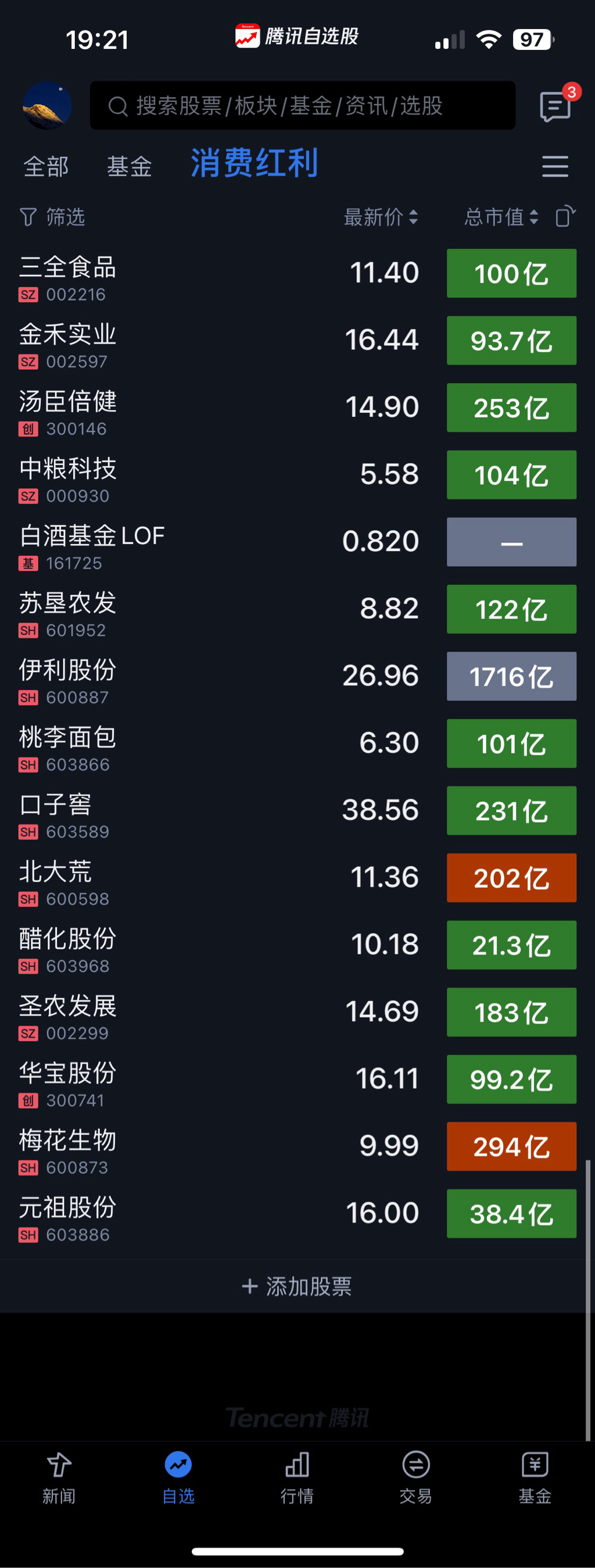Open 三全食品 stock details

(x=182, y=279)
